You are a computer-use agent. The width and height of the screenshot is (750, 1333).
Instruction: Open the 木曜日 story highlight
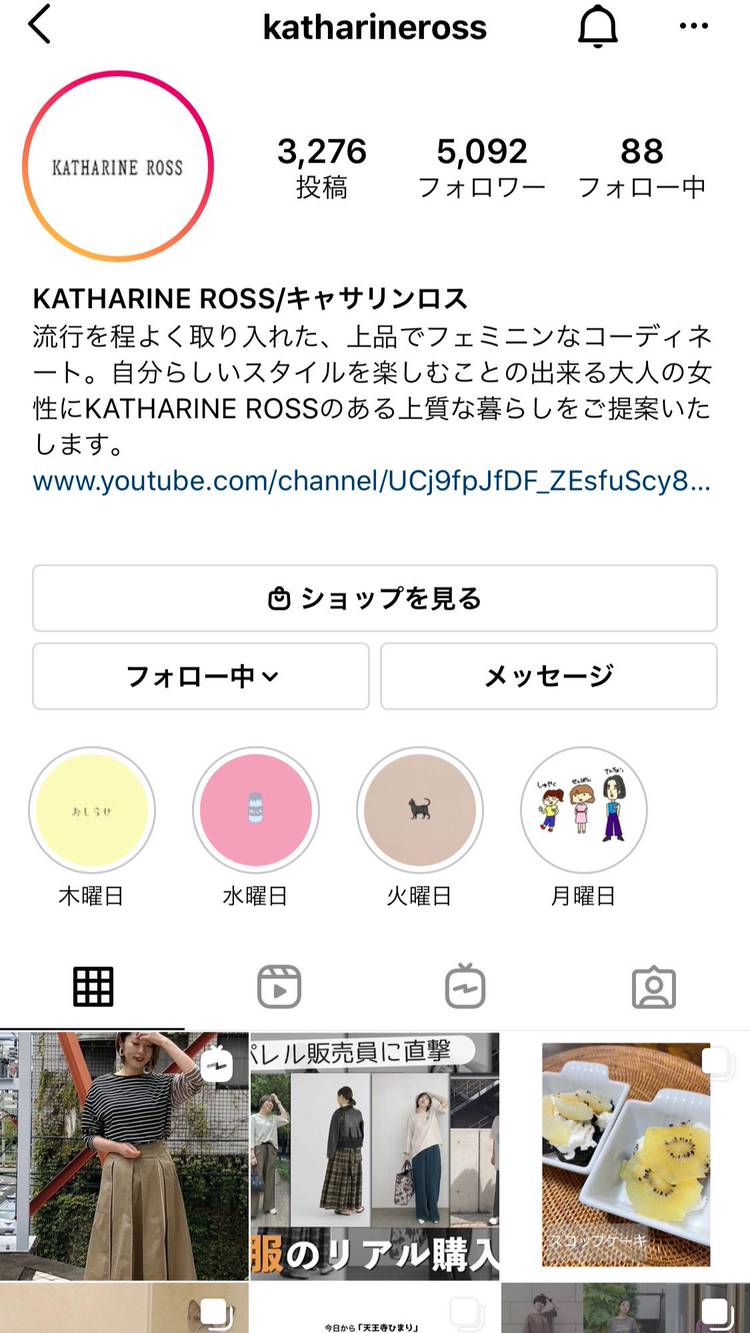tap(91, 811)
